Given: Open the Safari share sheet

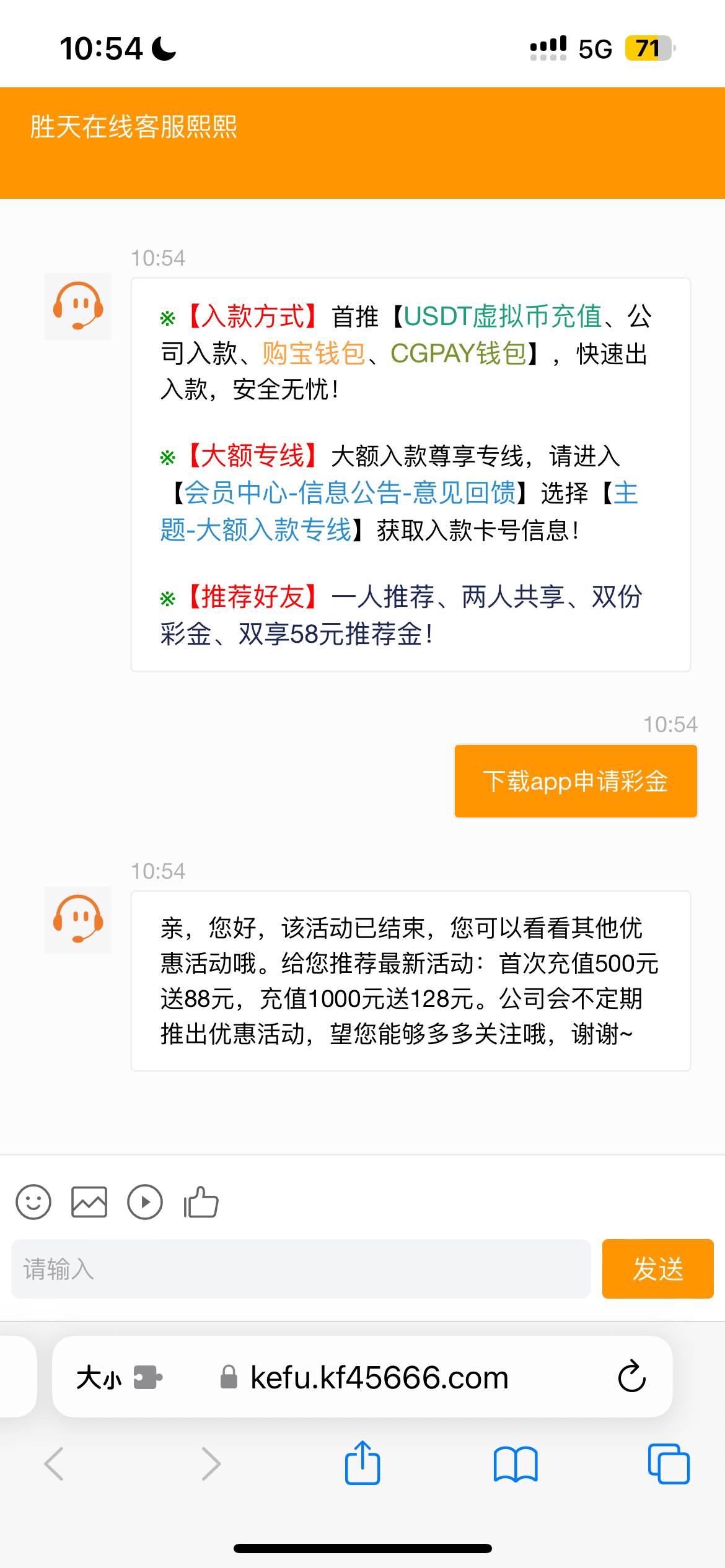Looking at the screenshot, I should pyautogui.click(x=362, y=1463).
